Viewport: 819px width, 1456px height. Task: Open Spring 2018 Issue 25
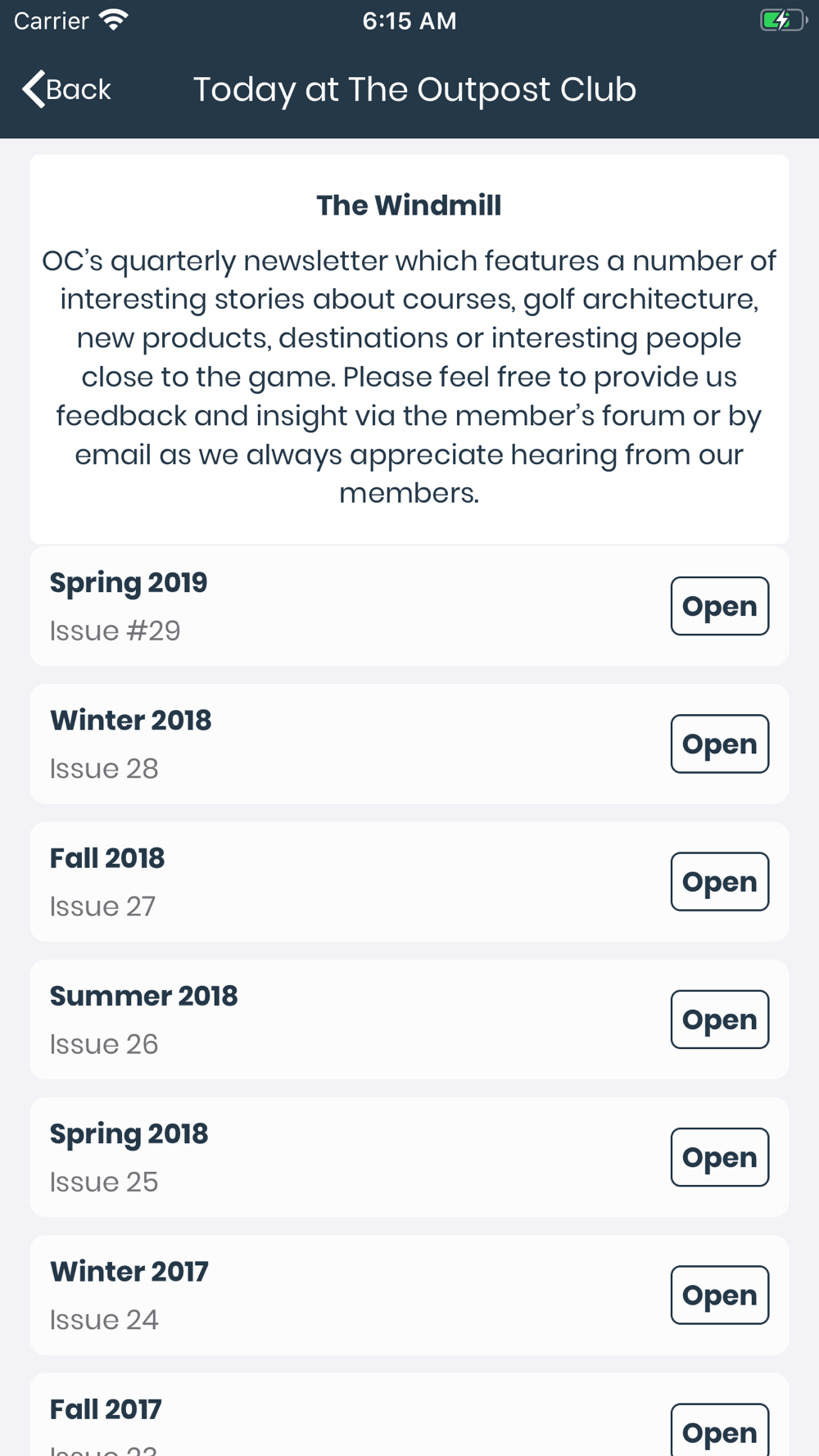point(719,1157)
